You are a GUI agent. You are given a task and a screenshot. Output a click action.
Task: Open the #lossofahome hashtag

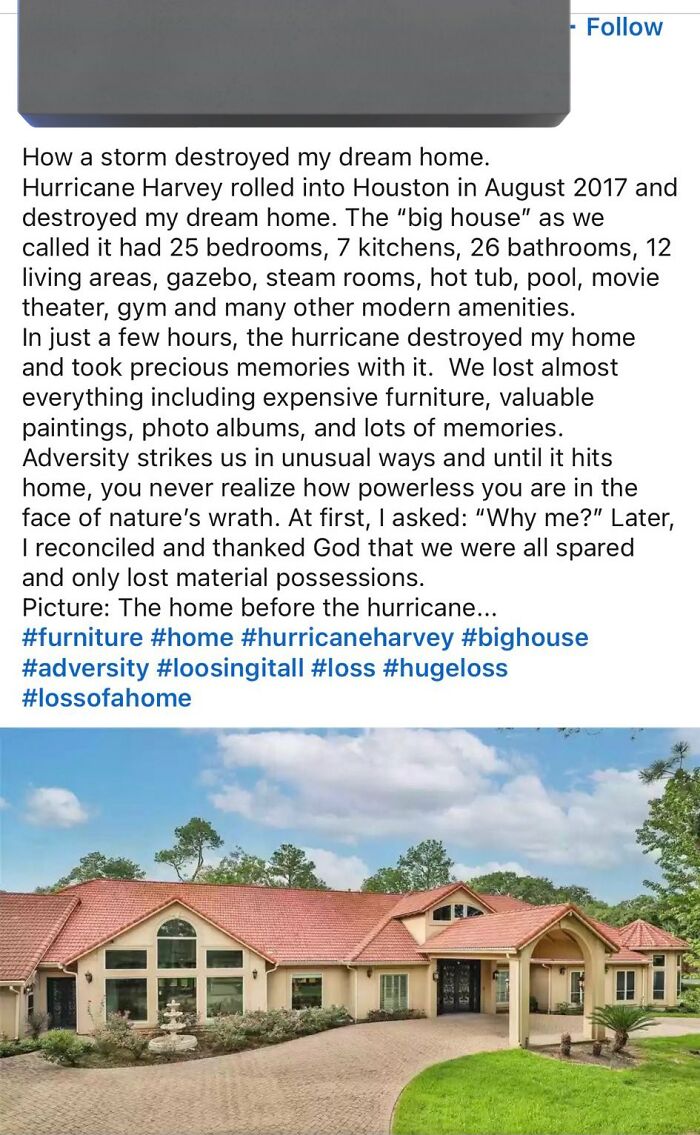click(106, 698)
